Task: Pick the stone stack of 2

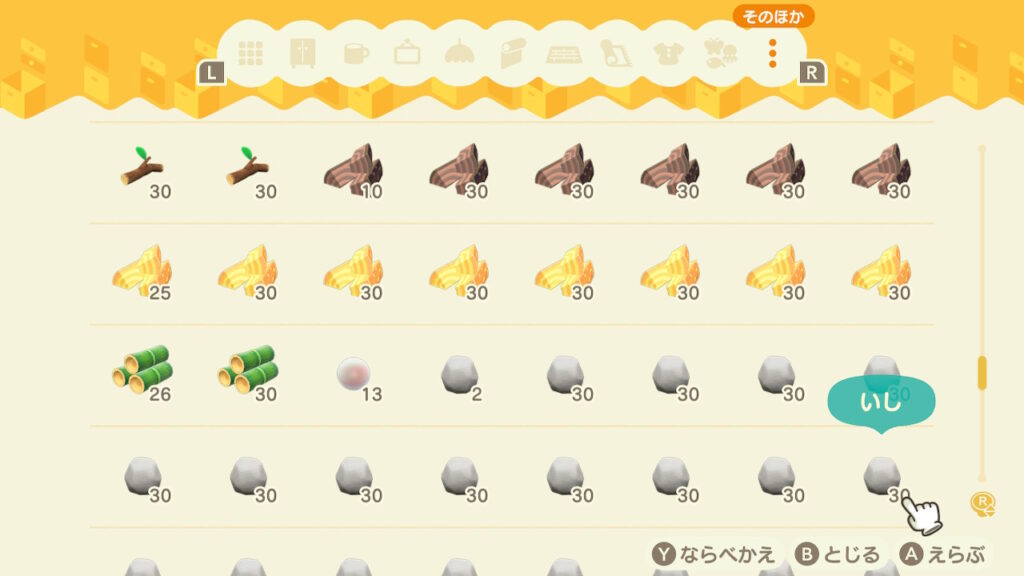Action: click(x=458, y=374)
